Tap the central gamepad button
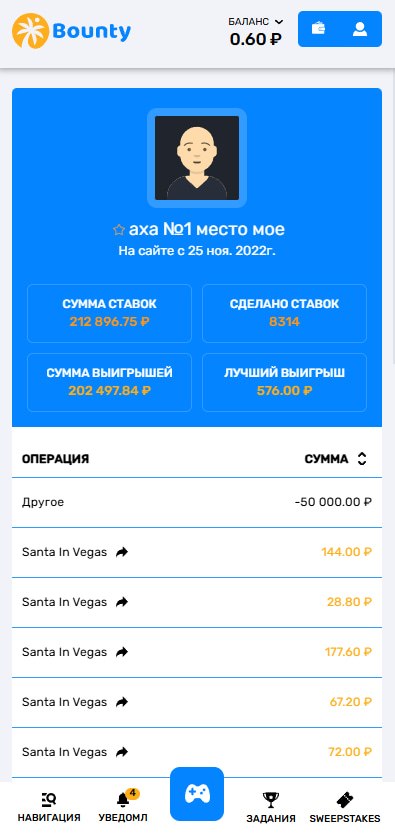 point(197,794)
